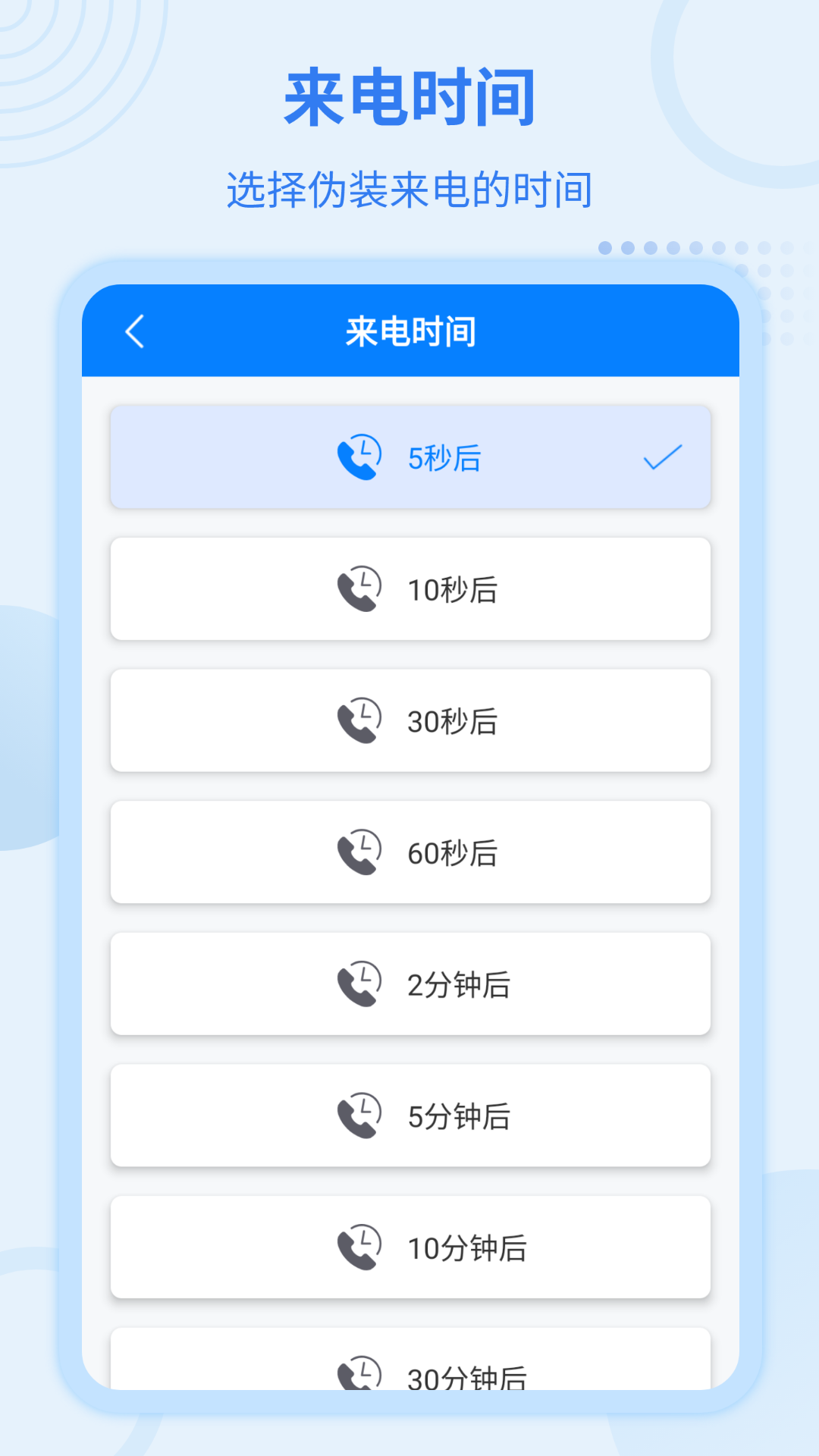This screenshot has height=1456, width=819.
Task: Tap the 来电时间 header title bar
Action: 409,331
